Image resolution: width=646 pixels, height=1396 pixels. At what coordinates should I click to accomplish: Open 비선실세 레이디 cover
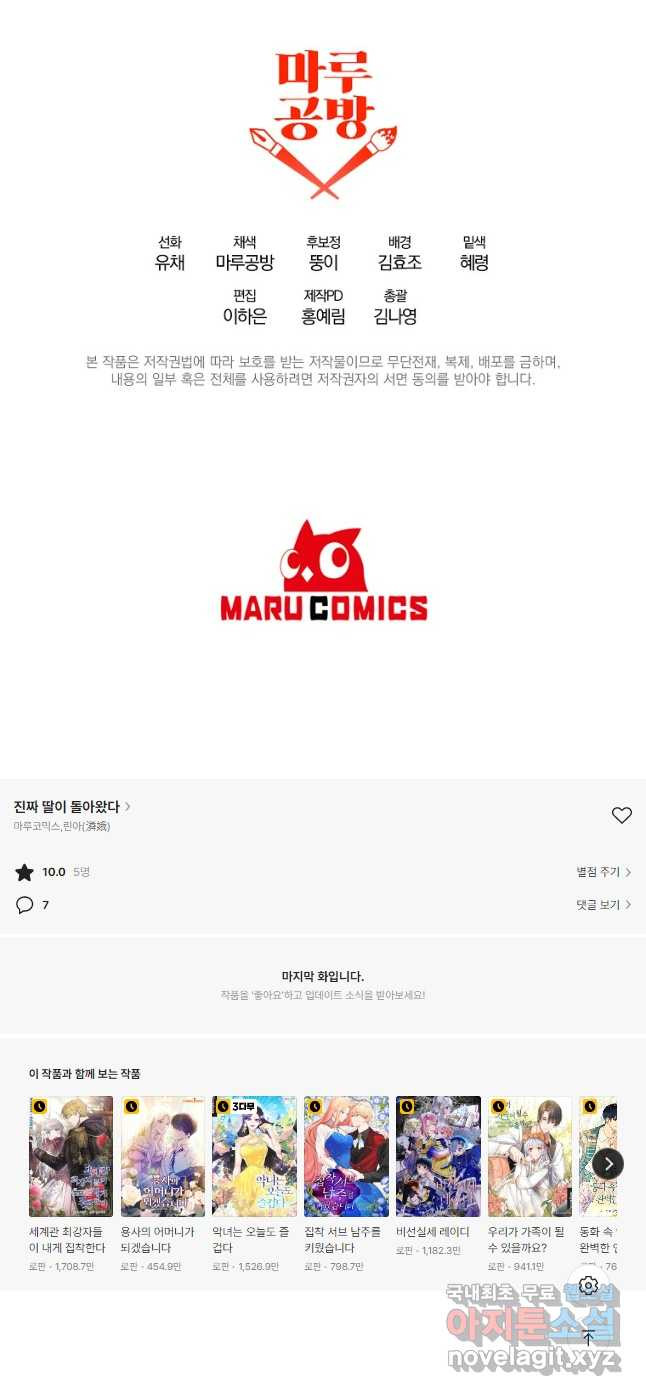point(438,1157)
